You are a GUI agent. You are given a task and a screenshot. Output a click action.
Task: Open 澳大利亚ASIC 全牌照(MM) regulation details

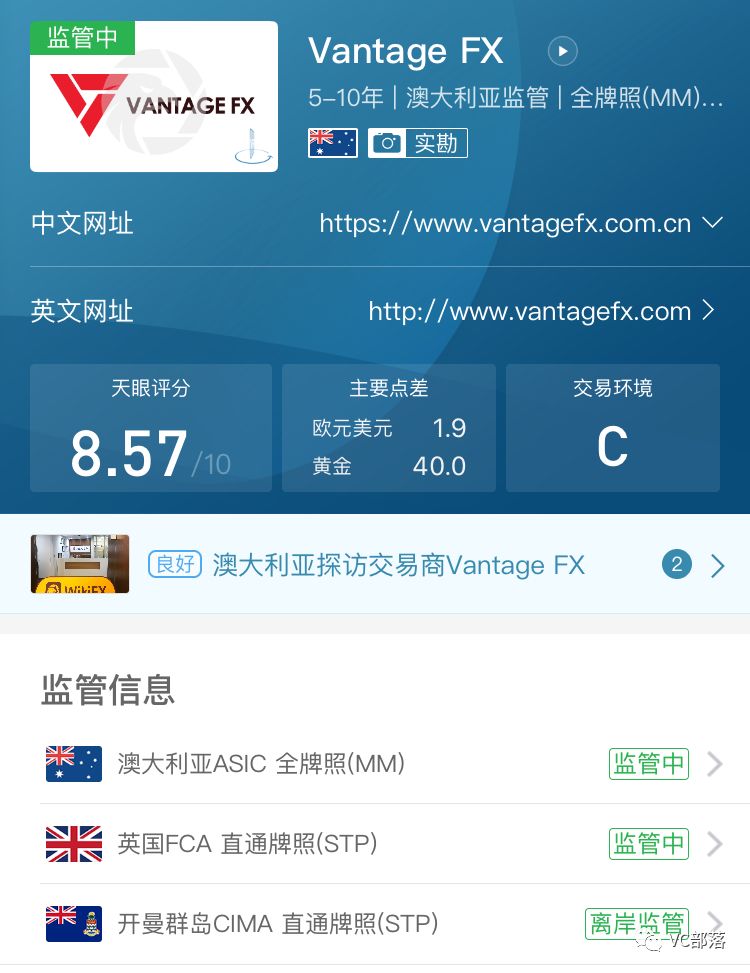coord(380,764)
